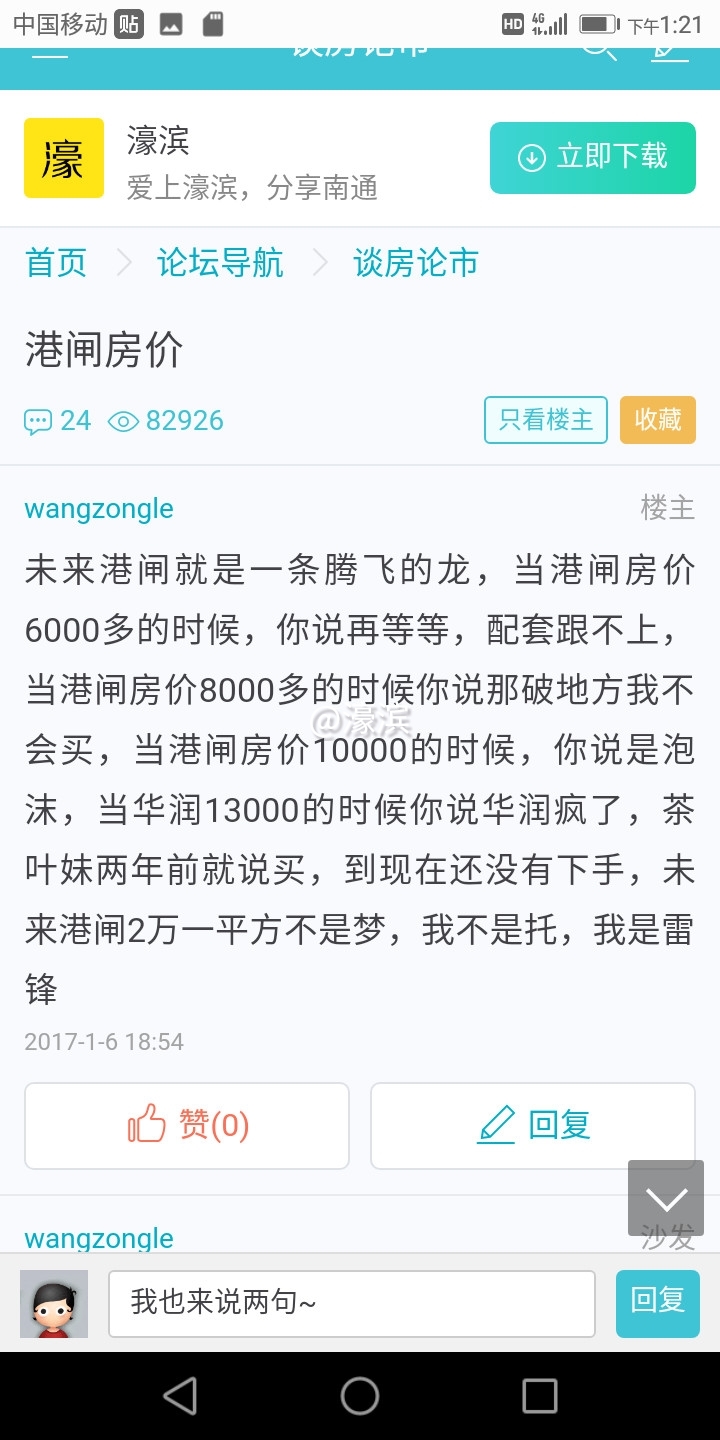Click the 立即下载 download button
Screen dimensions: 720x1440
point(592,157)
